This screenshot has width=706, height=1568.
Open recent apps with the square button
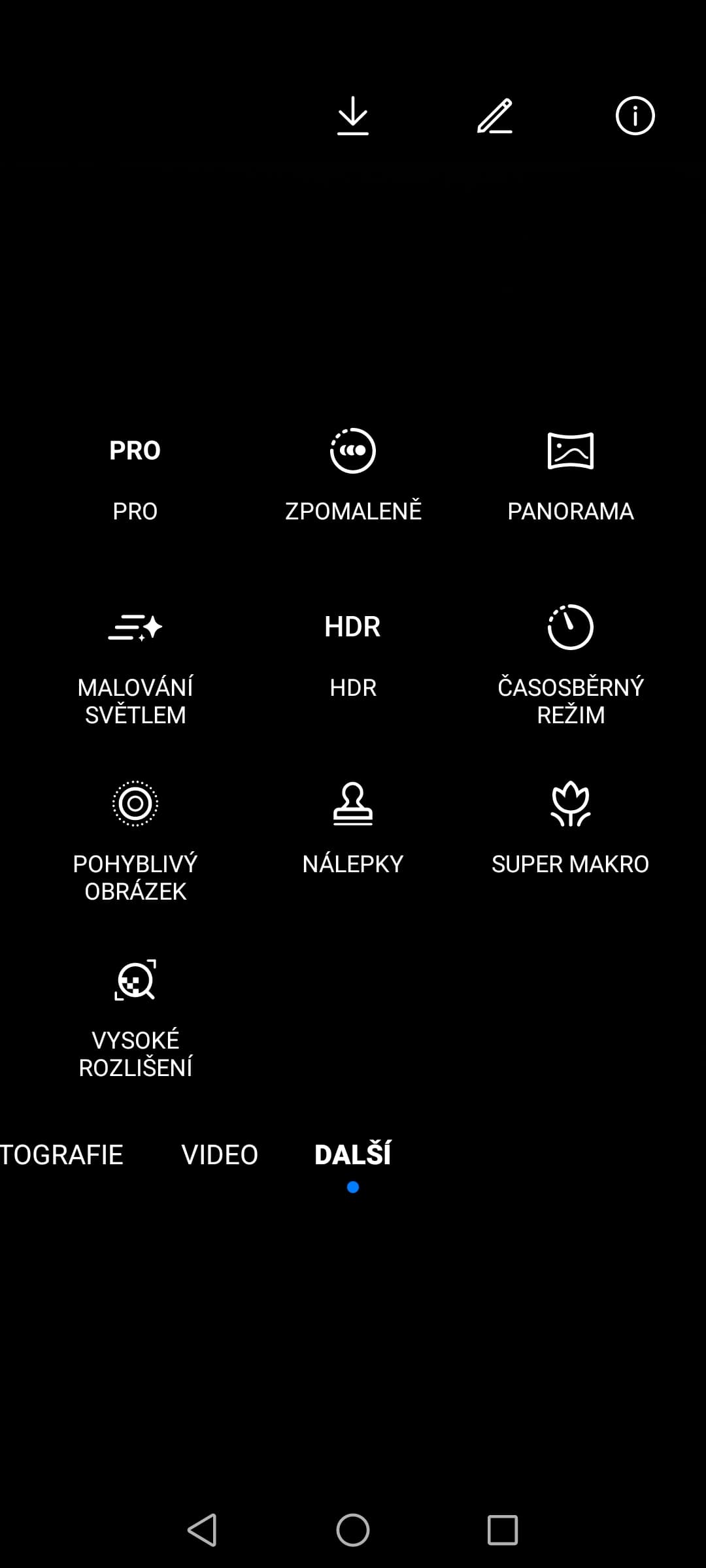click(x=502, y=1529)
